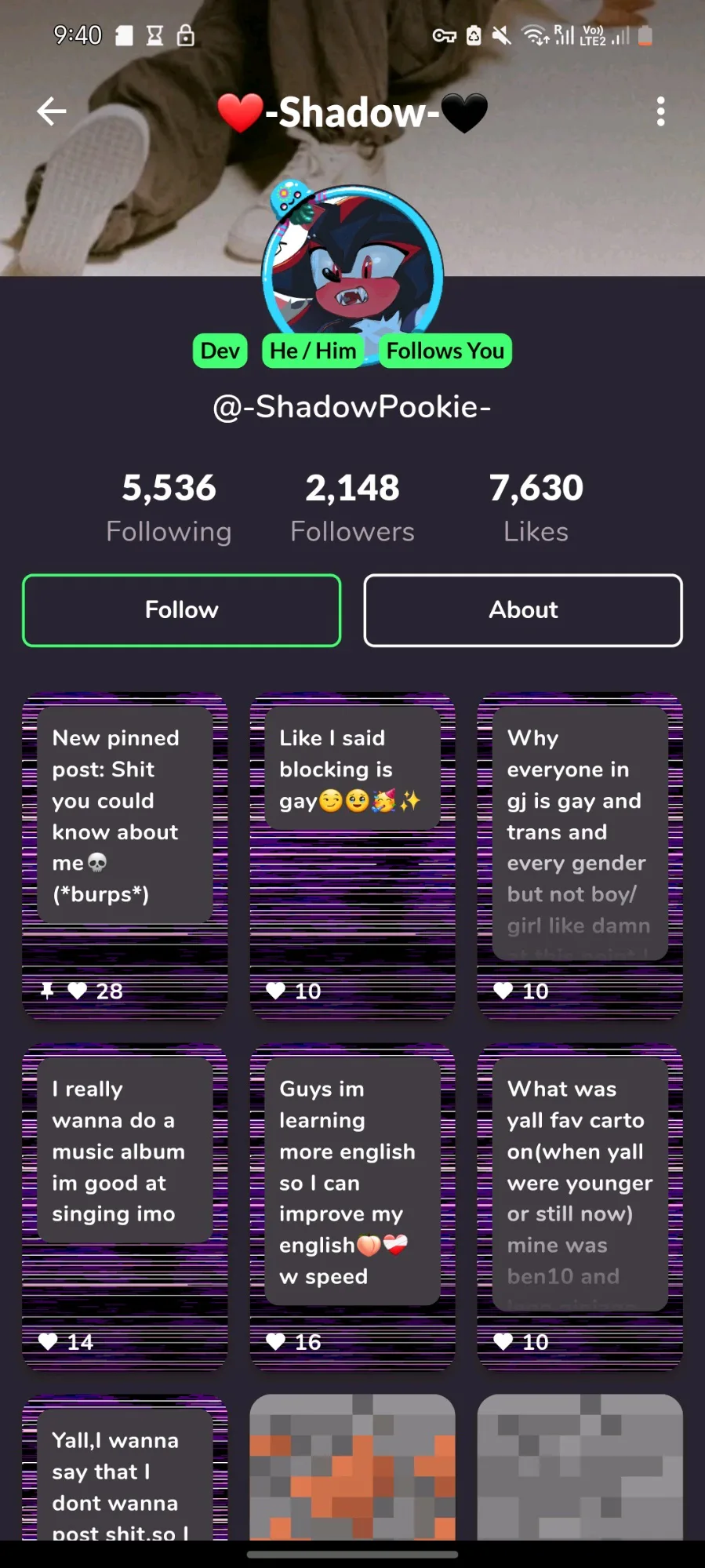
Task: Open the blurred orange and grey image post
Action: 352,1467
